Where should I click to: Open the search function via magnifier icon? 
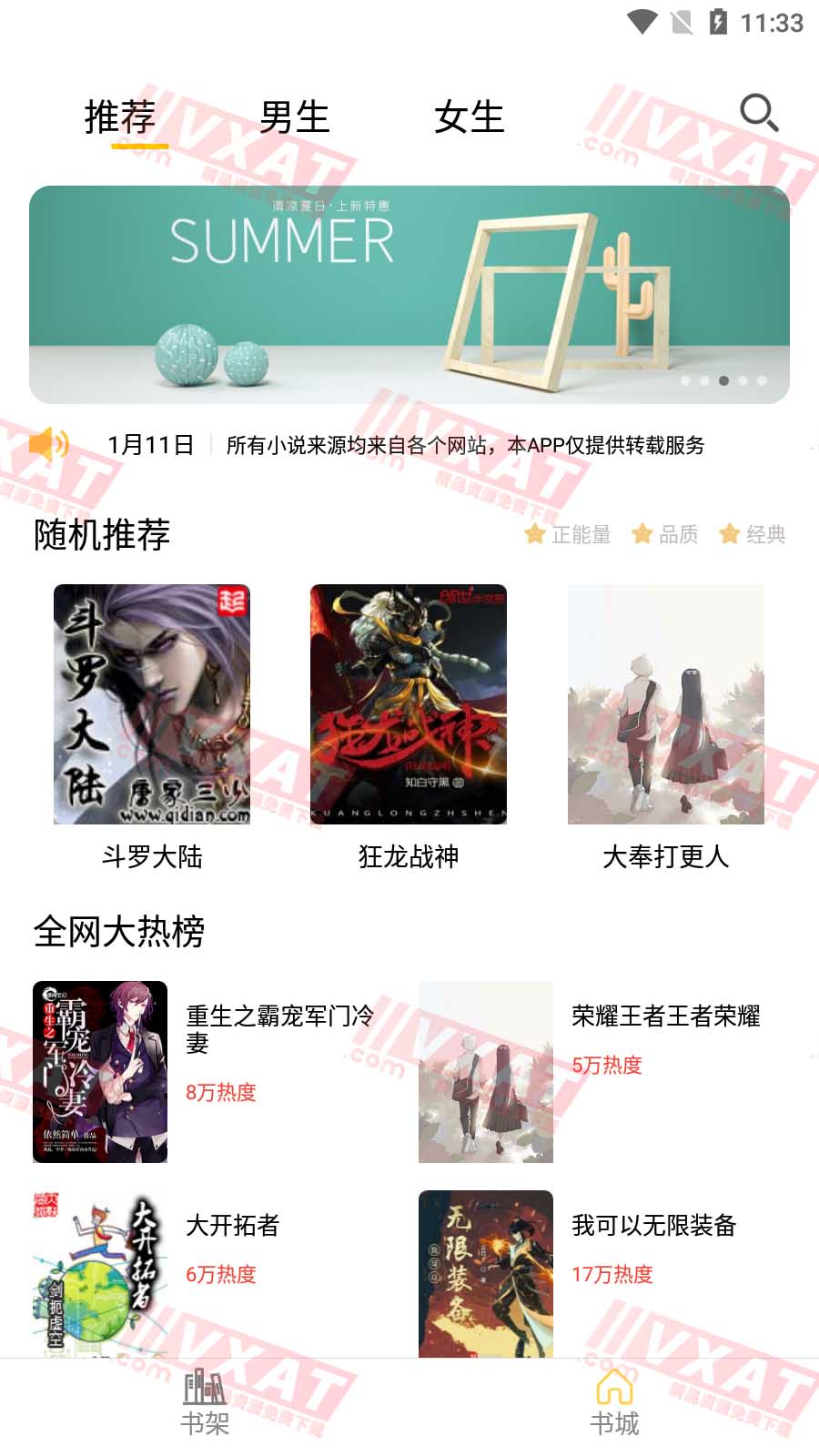pos(756,114)
